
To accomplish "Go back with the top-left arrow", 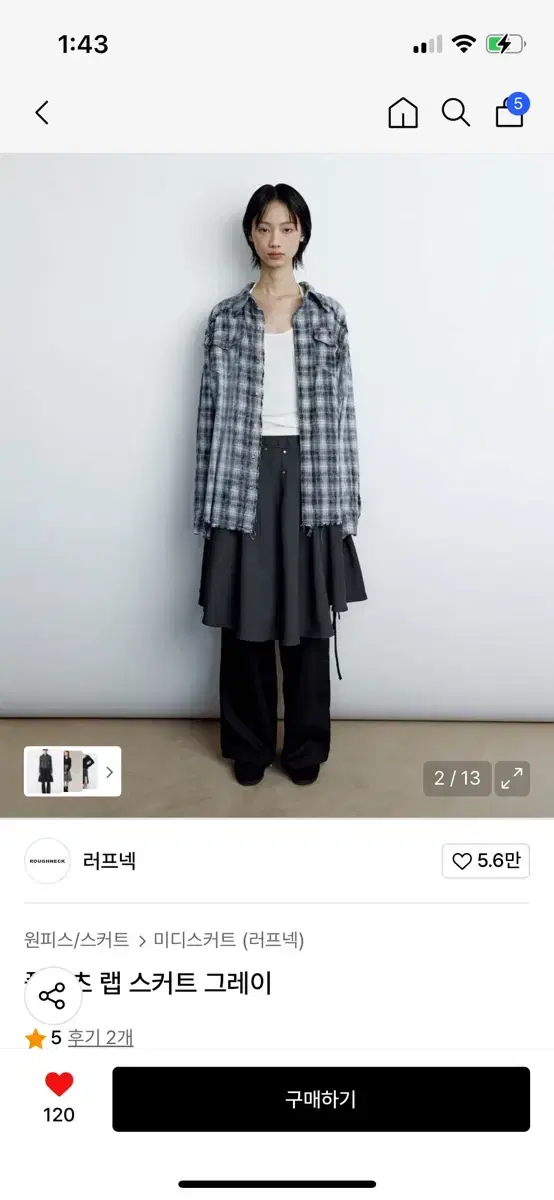I will click(42, 112).
